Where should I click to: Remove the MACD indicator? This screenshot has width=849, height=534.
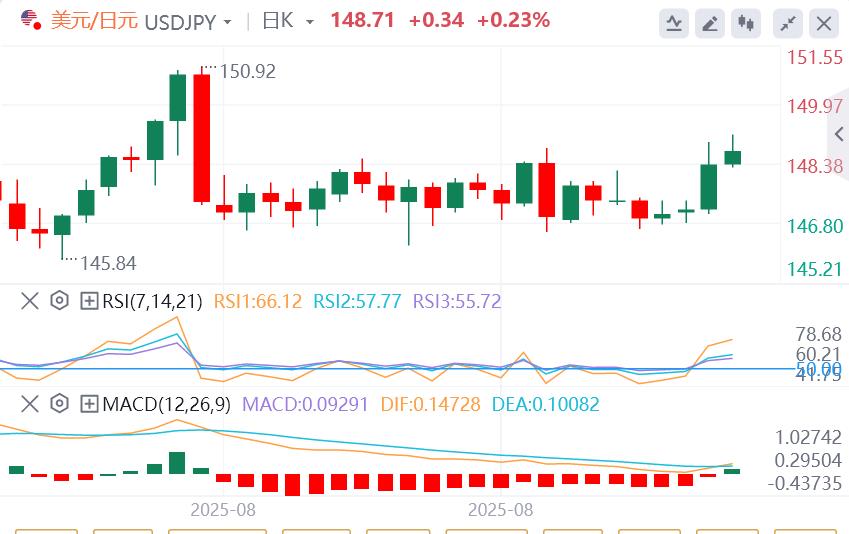pos(30,404)
